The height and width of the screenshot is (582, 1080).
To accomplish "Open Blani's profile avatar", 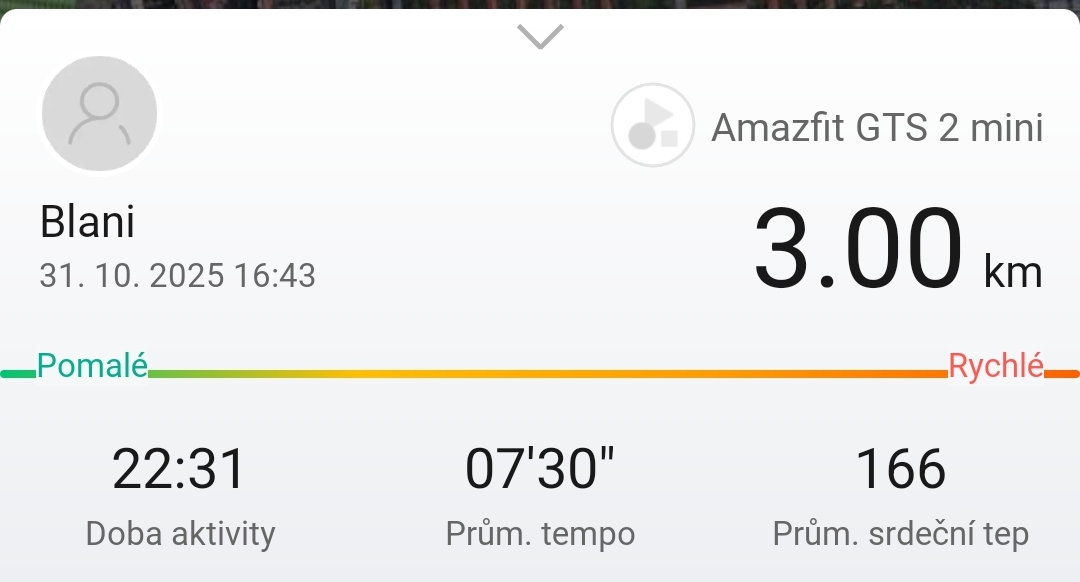I will (x=99, y=114).
